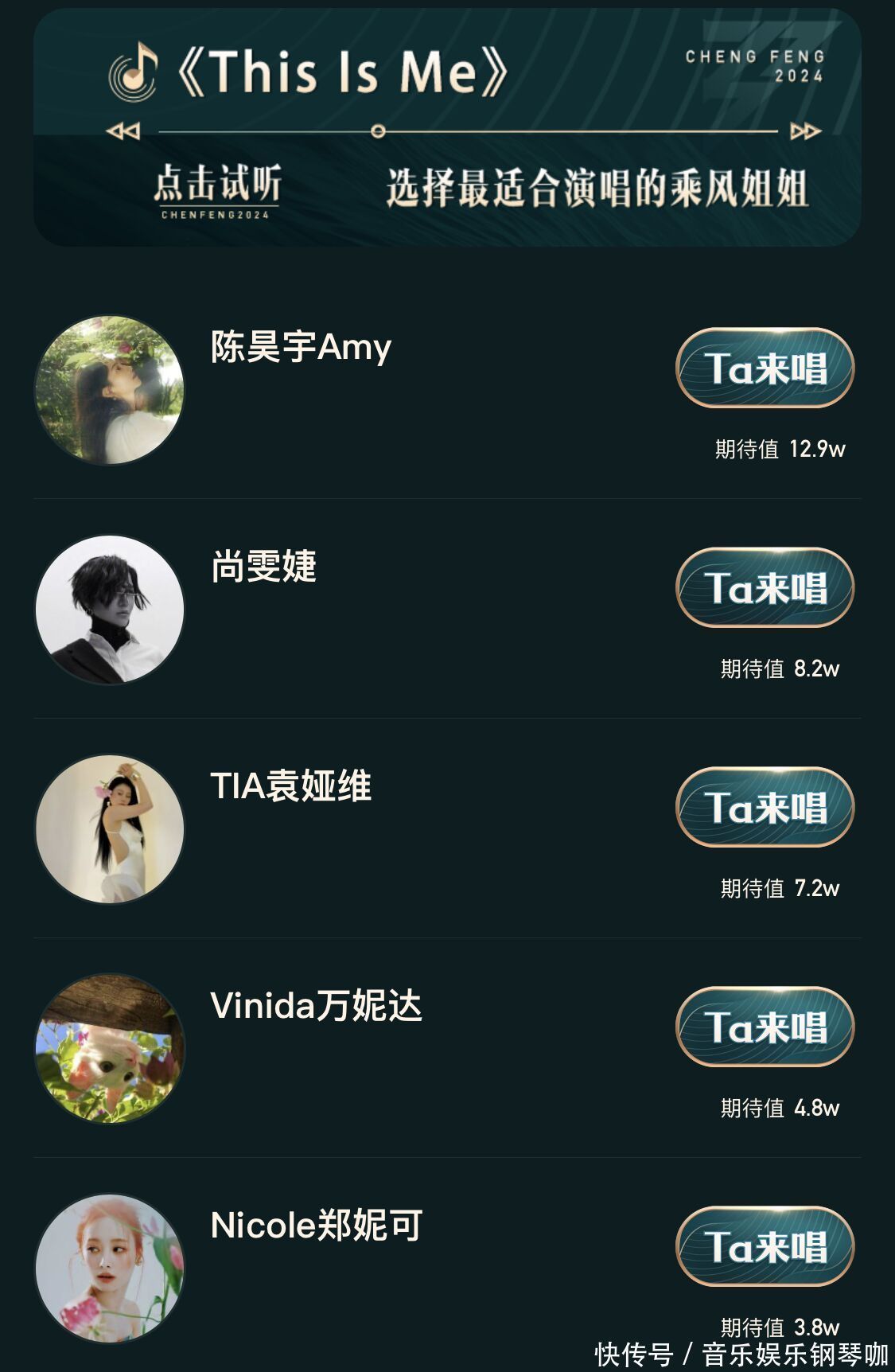The height and width of the screenshot is (1372, 895).
Task: Tap Ta来唱 for Nicole郑妮可
Action: click(x=765, y=1247)
